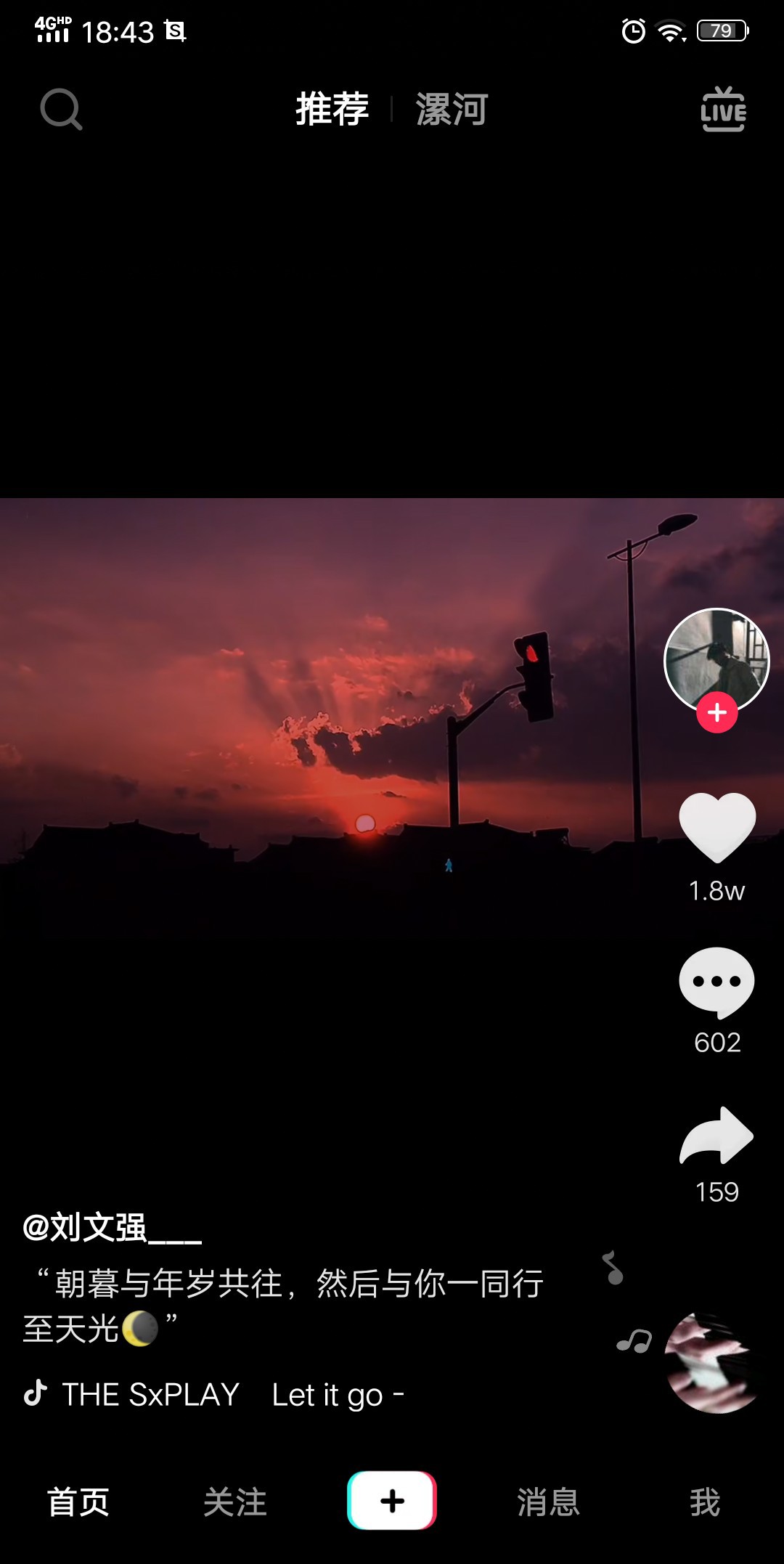Open the 关注 following tab

235,1502
